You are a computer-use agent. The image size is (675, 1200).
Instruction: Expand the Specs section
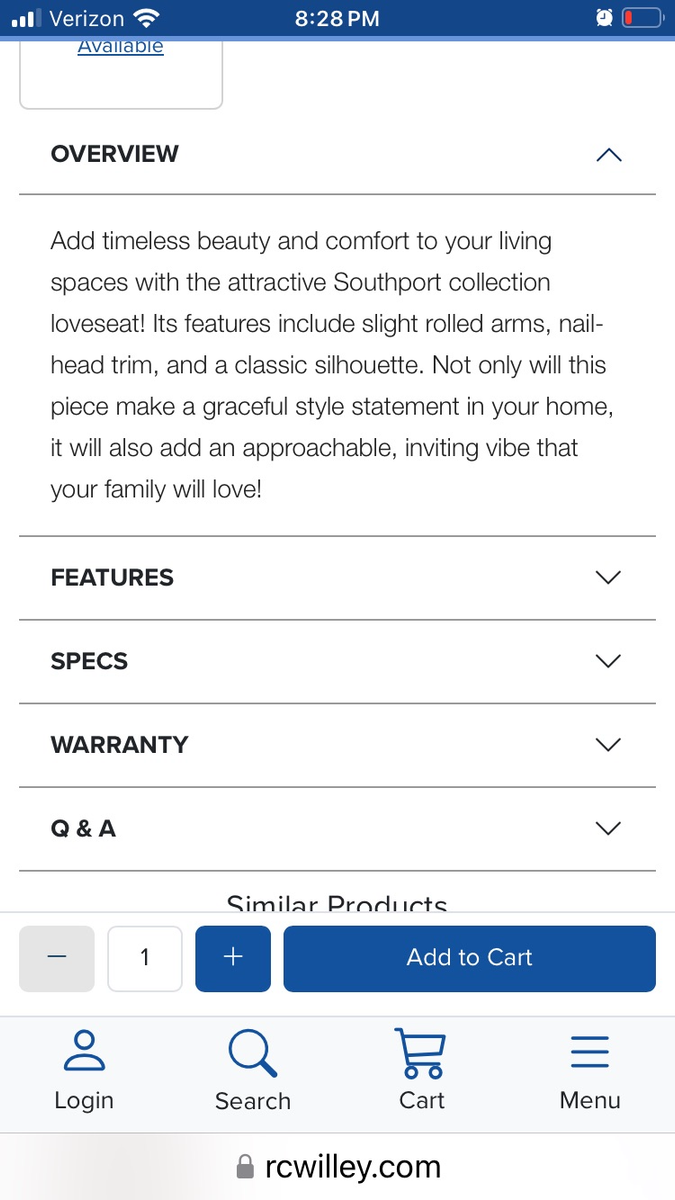[607, 661]
